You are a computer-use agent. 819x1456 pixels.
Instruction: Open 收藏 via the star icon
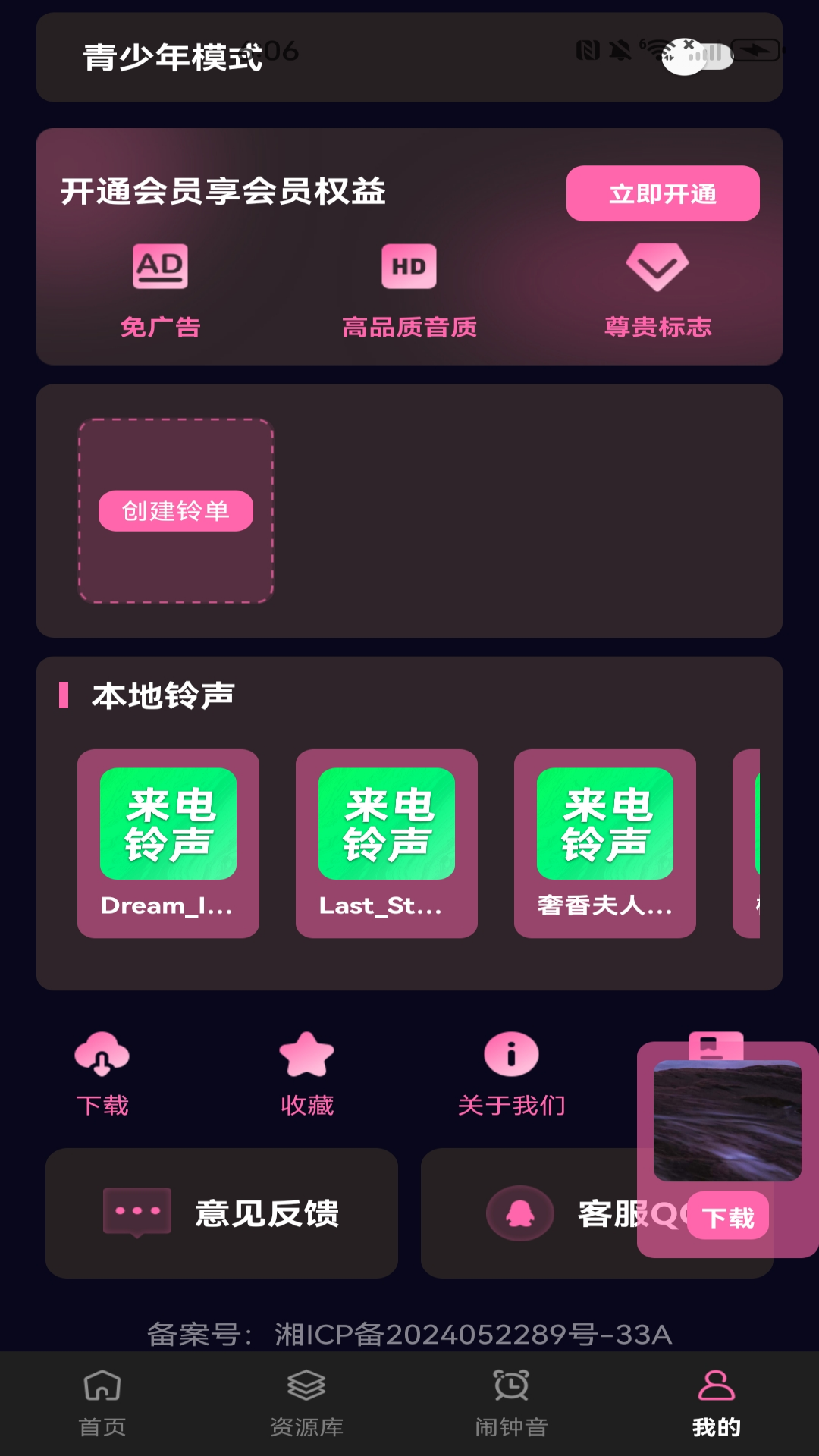point(307,1054)
